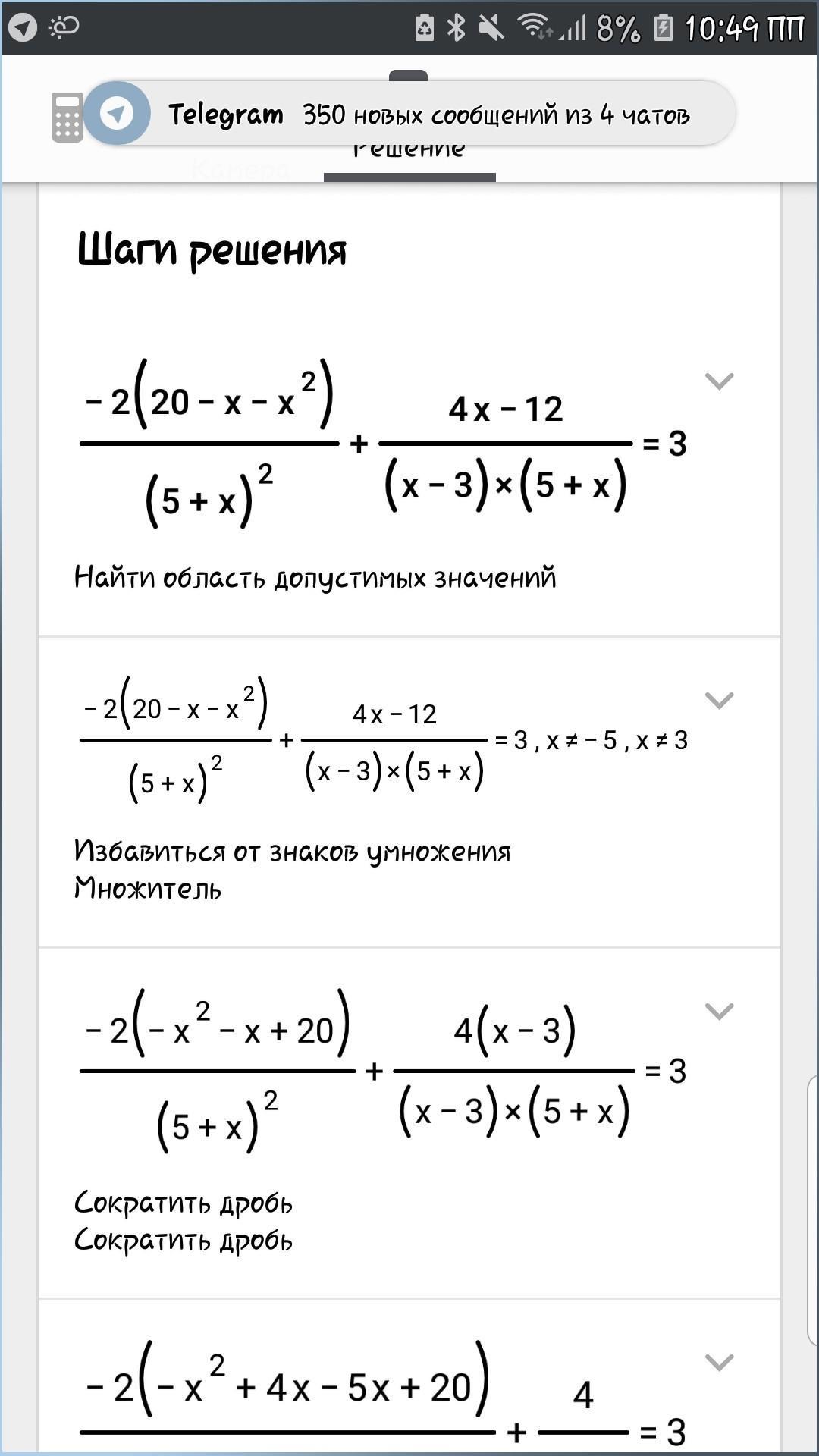The height and width of the screenshot is (1456, 819).
Task: Expand the step "Найти область допустимых значений"
Action: [719, 381]
